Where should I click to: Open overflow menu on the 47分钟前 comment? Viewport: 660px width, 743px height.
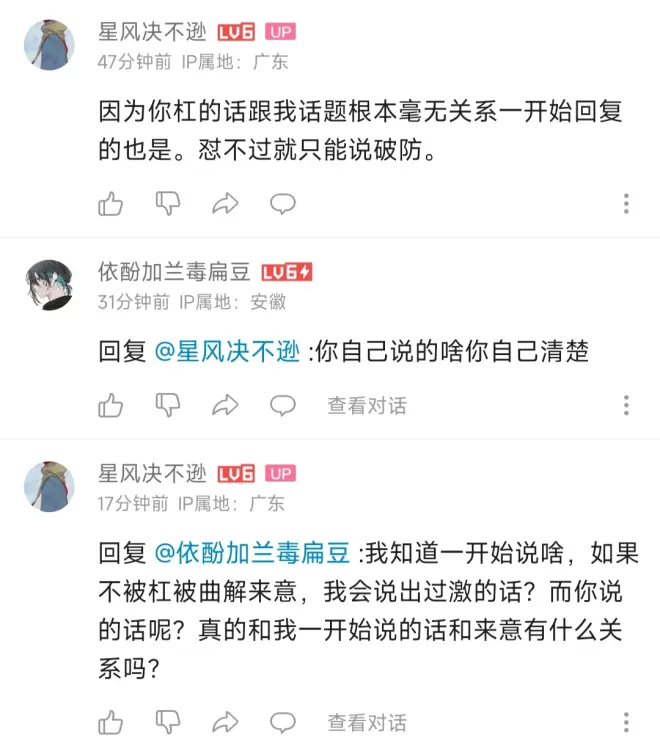tap(626, 204)
